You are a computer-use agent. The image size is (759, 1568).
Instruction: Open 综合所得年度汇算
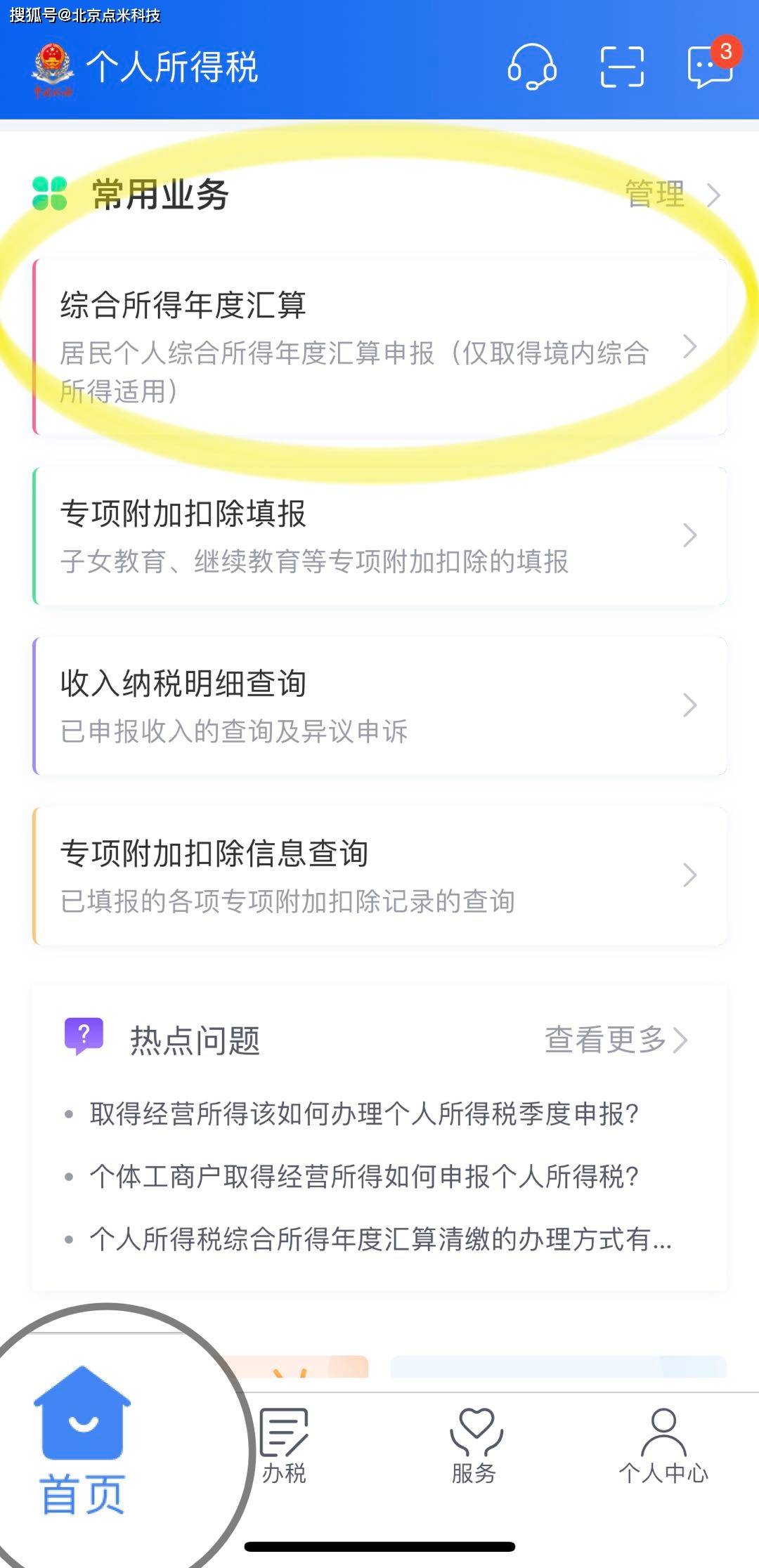pos(379,347)
